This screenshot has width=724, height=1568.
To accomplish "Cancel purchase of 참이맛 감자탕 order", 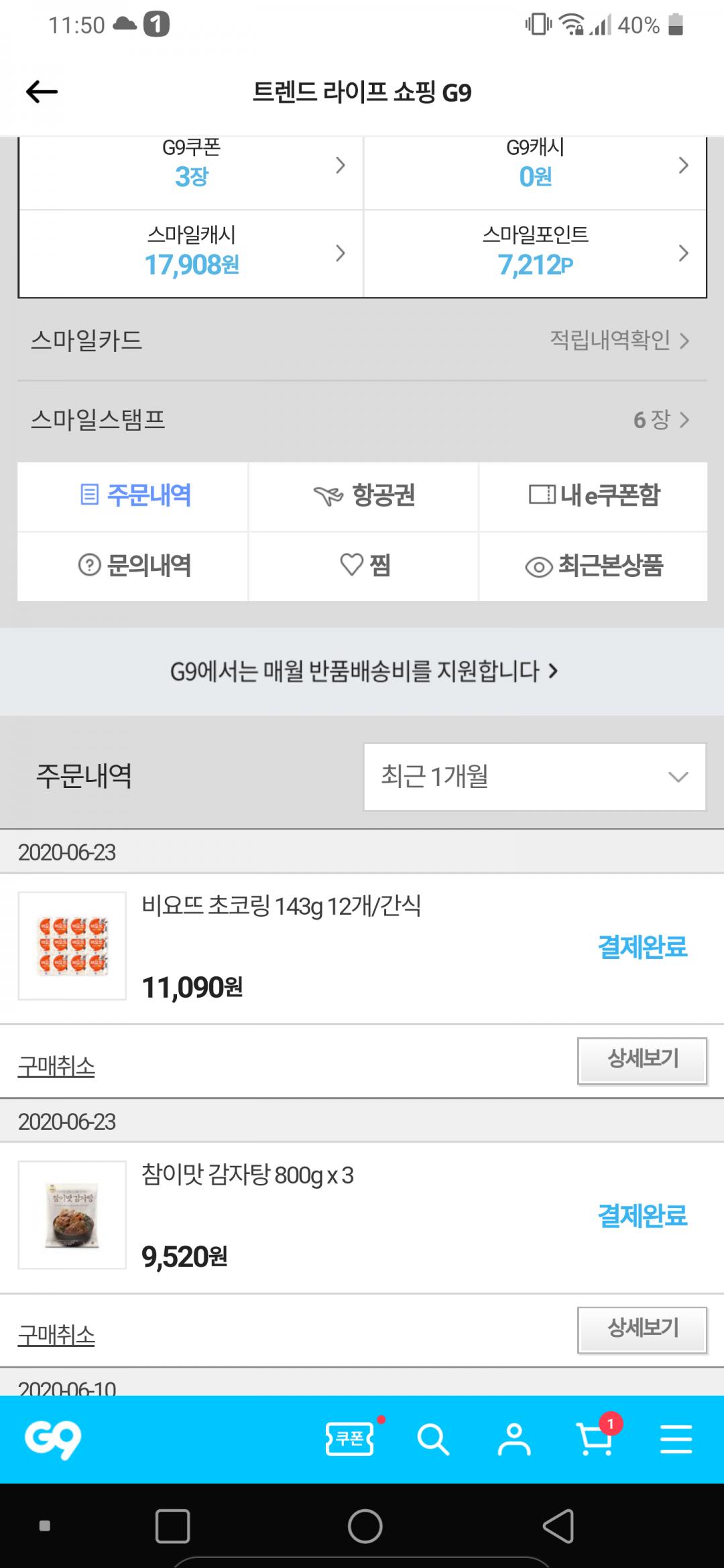I will click(x=56, y=1335).
